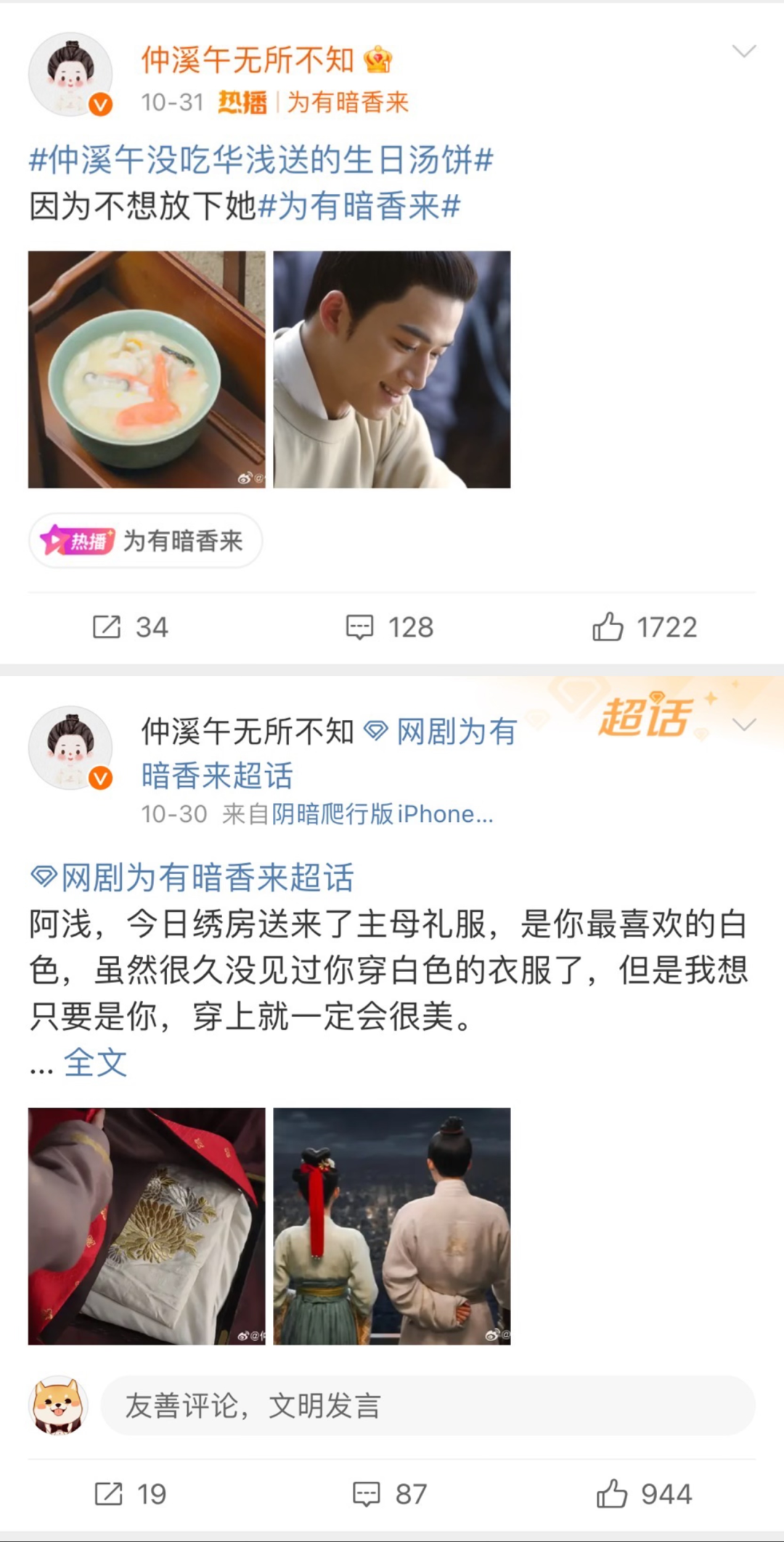Viewport: 784px width, 1542px height.
Task: Like the post with 944 likes
Action: (x=645, y=1494)
